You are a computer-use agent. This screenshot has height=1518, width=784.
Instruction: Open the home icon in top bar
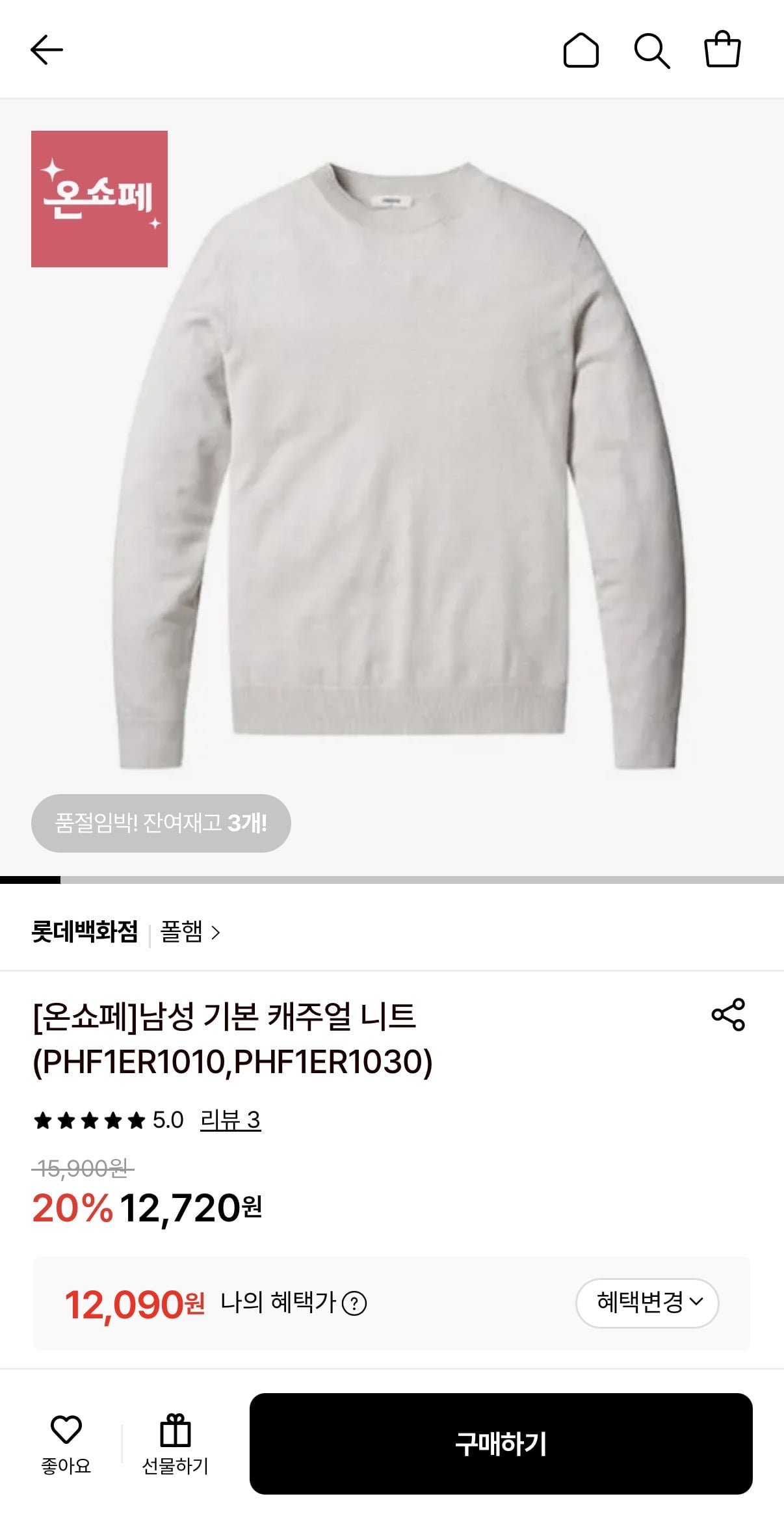(581, 50)
